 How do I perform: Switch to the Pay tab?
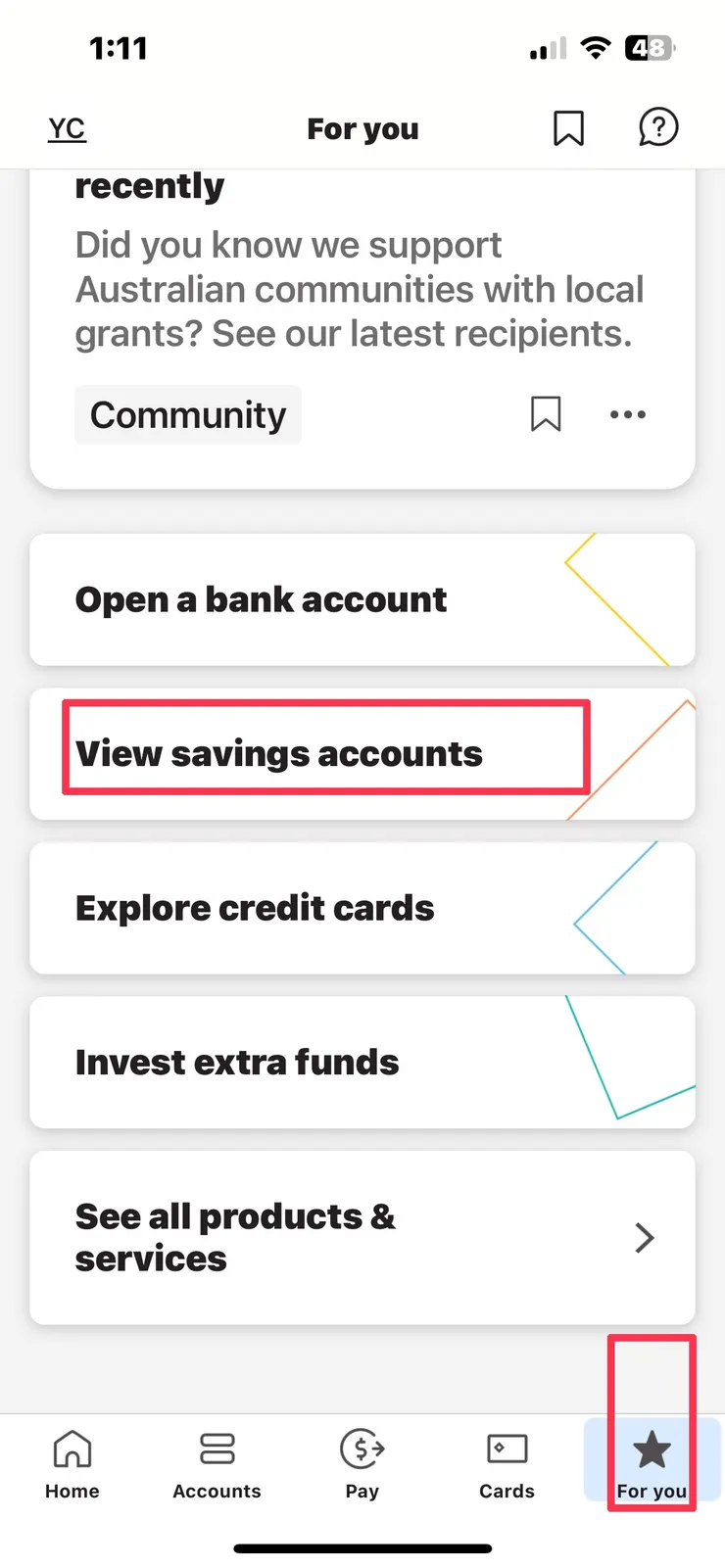point(362,1464)
